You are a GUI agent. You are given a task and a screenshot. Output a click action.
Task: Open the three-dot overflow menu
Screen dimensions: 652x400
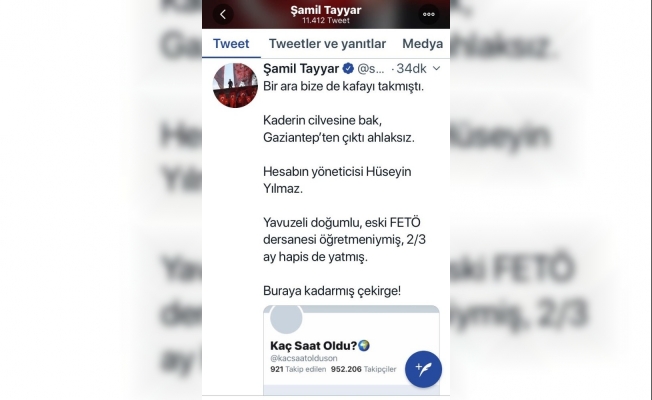(x=429, y=14)
